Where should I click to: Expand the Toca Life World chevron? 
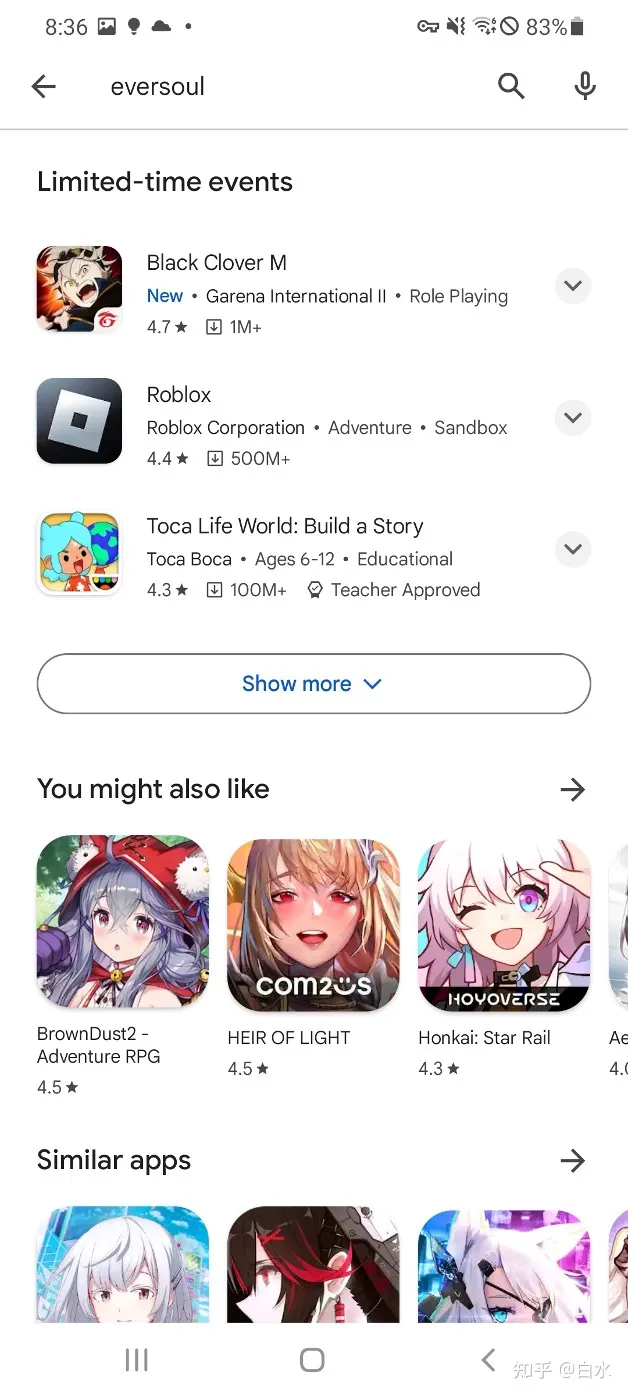tap(573, 549)
